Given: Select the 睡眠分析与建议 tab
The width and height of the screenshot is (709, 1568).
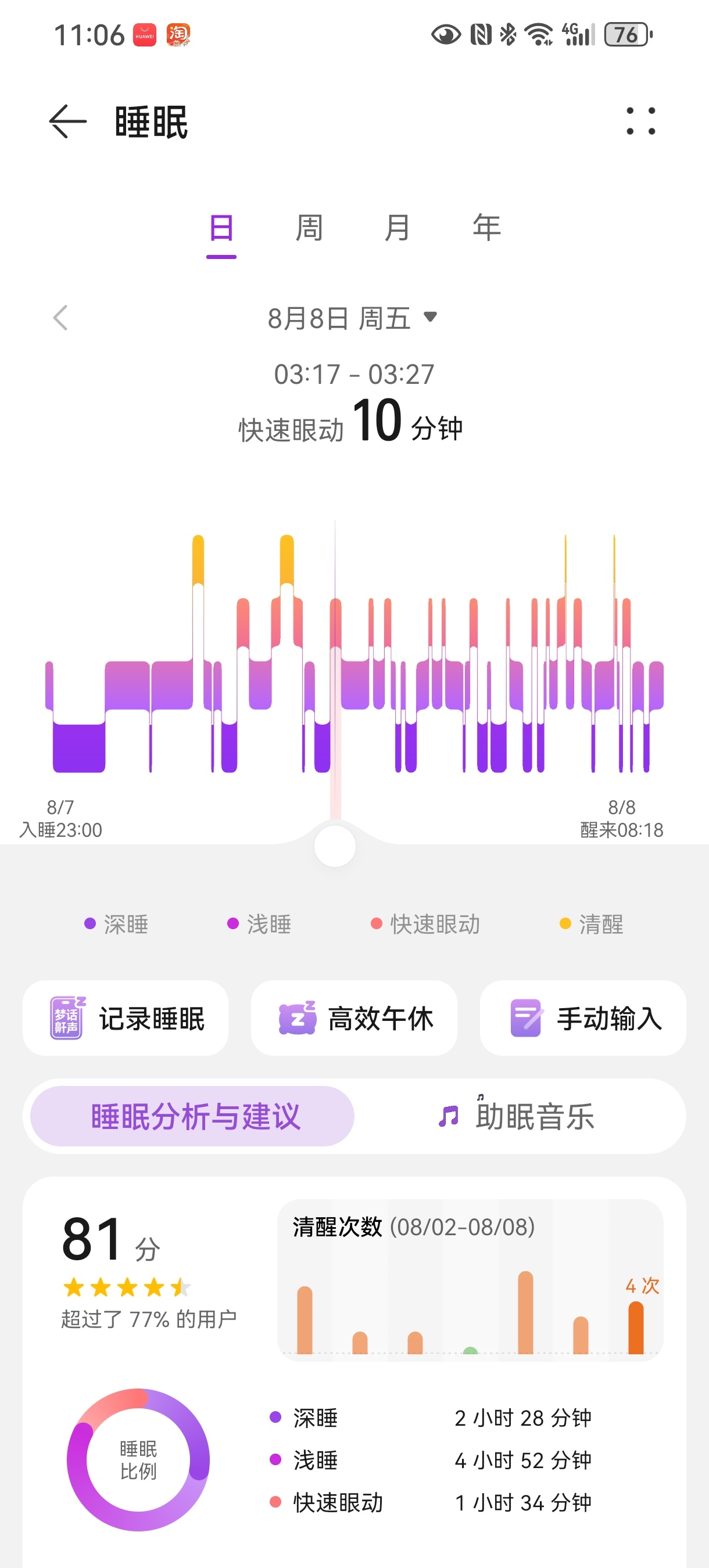Looking at the screenshot, I should tap(192, 1116).
